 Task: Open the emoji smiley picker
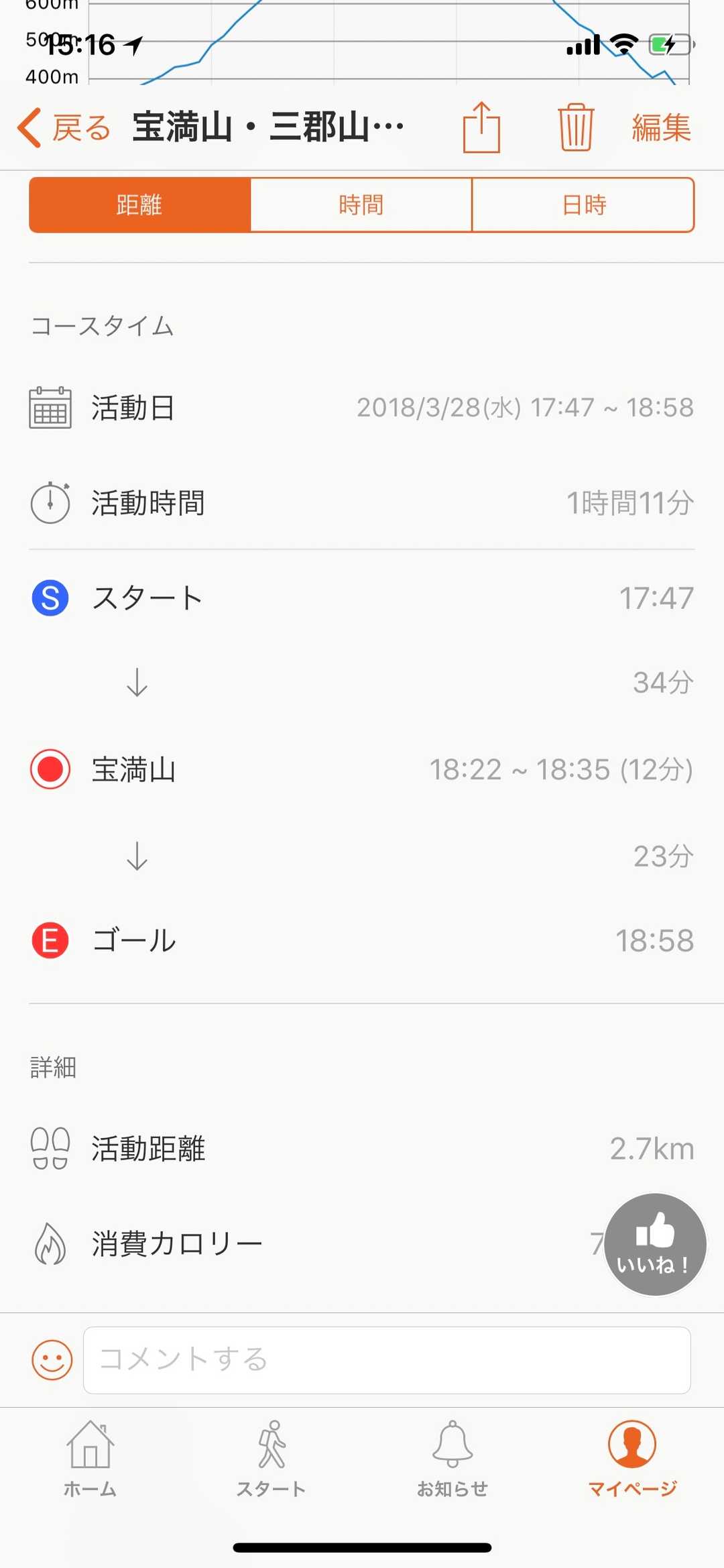tap(52, 1360)
